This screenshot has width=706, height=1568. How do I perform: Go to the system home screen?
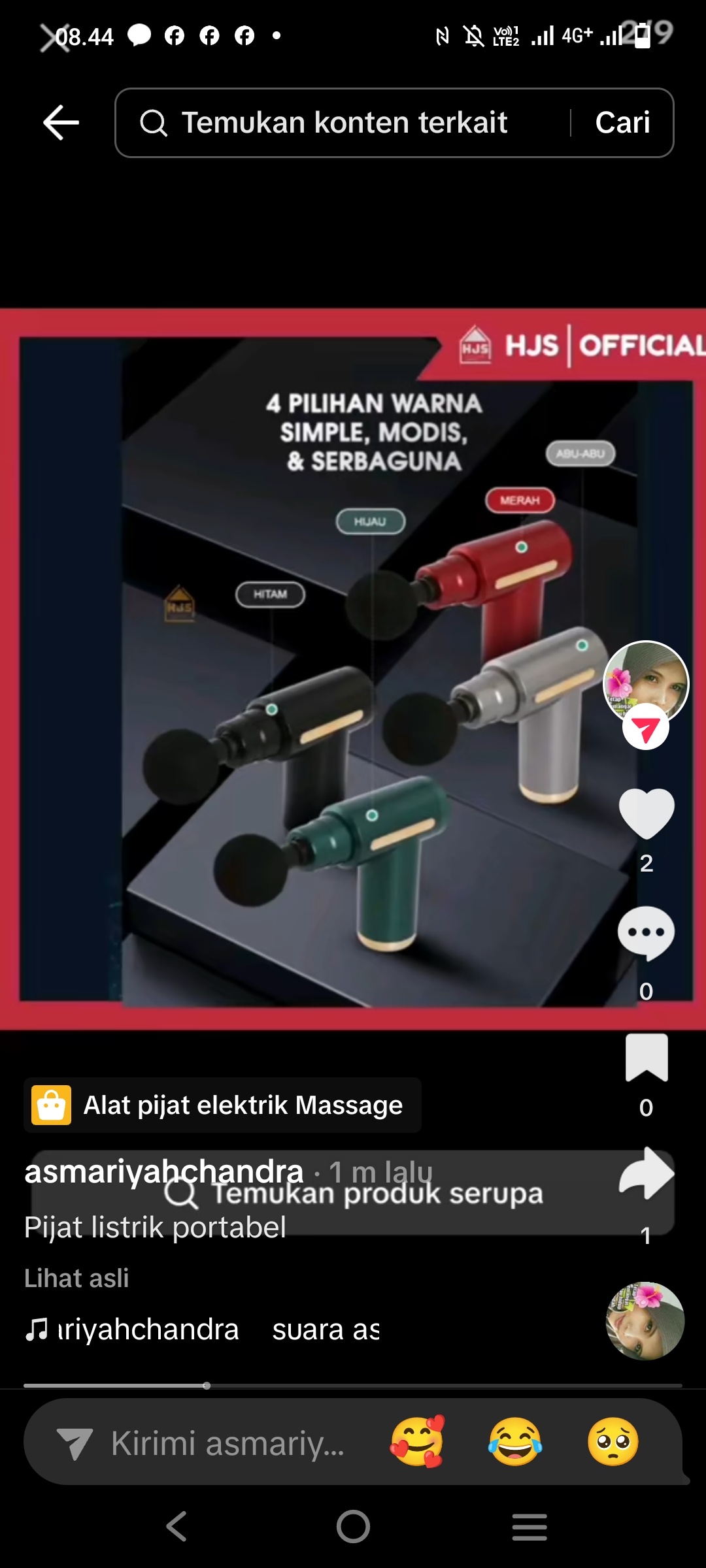[353, 1527]
